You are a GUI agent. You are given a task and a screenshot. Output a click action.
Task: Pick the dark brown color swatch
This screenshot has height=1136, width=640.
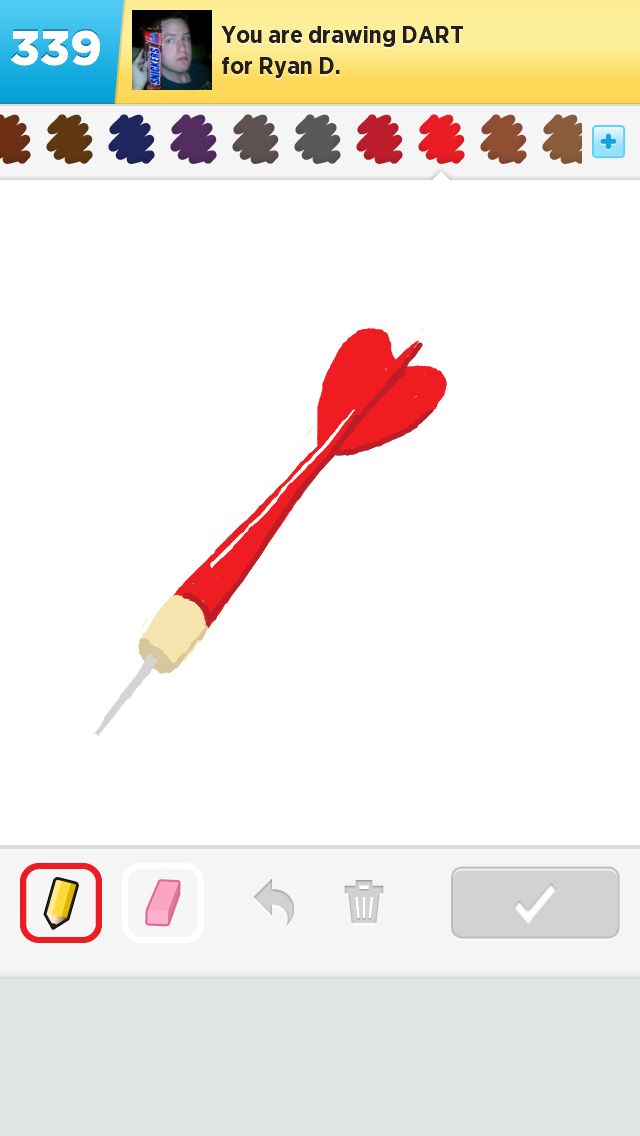pos(69,139)
